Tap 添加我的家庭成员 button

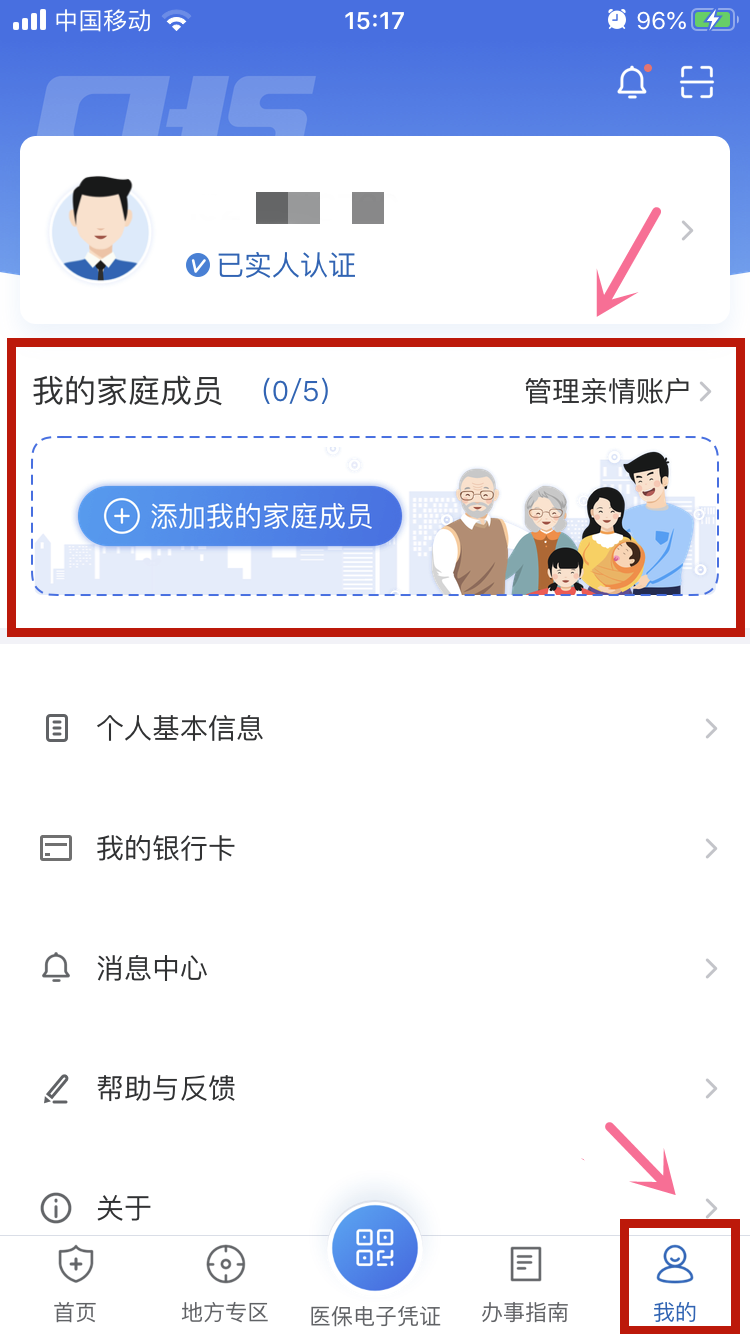[x=240, y=516]
